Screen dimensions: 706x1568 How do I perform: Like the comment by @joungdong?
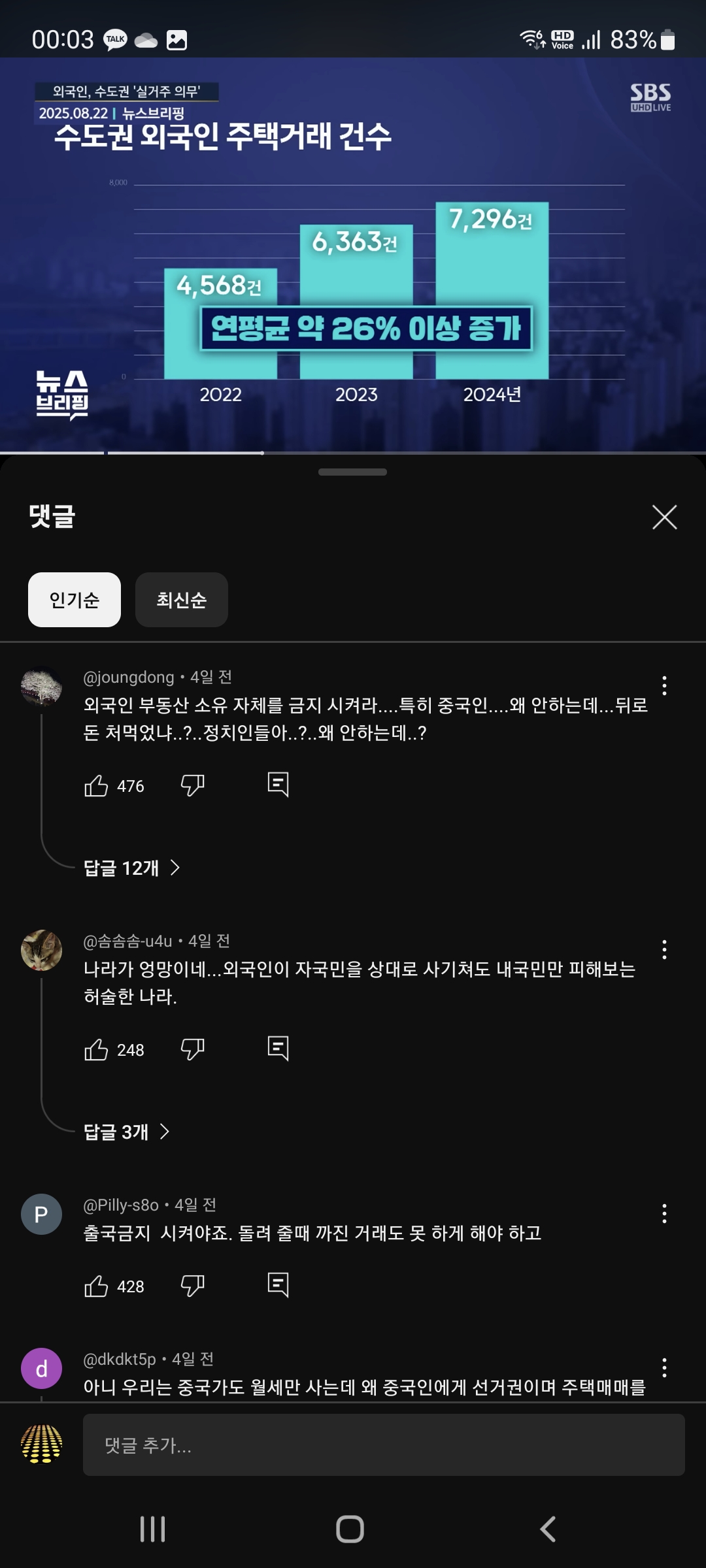[96, 785]
